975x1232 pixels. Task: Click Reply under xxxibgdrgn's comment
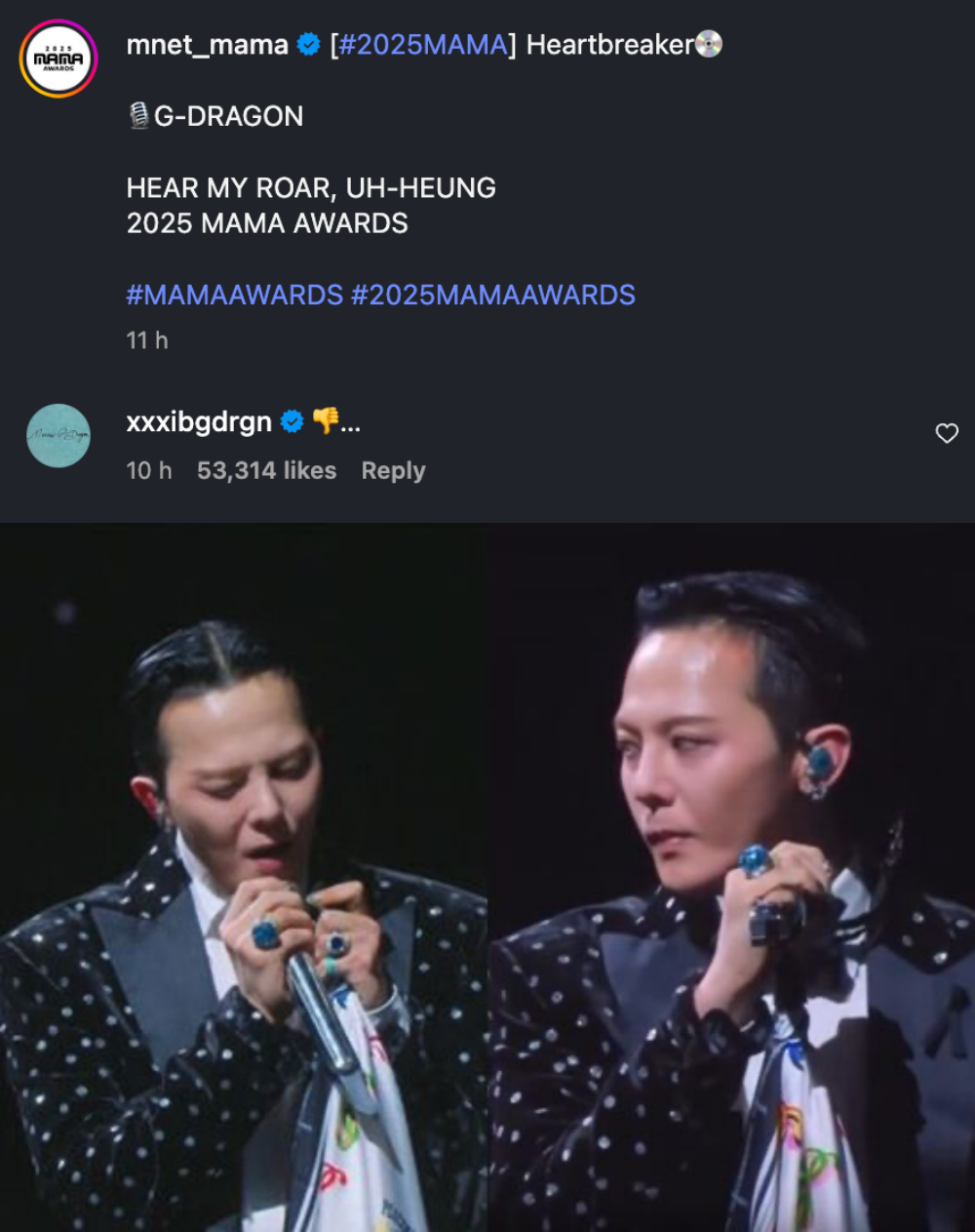(x=392, y=469)
